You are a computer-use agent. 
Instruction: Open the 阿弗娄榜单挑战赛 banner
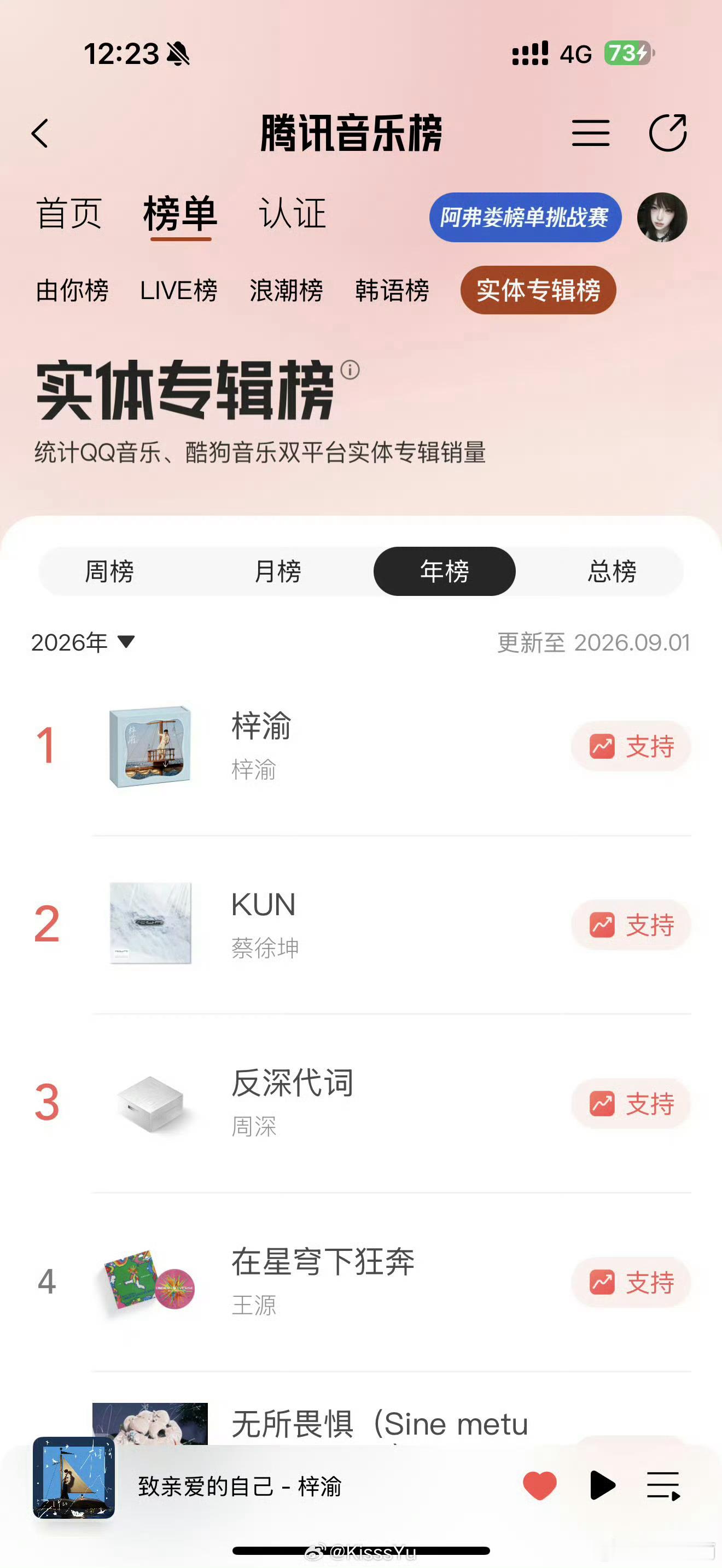pos(526,217)
